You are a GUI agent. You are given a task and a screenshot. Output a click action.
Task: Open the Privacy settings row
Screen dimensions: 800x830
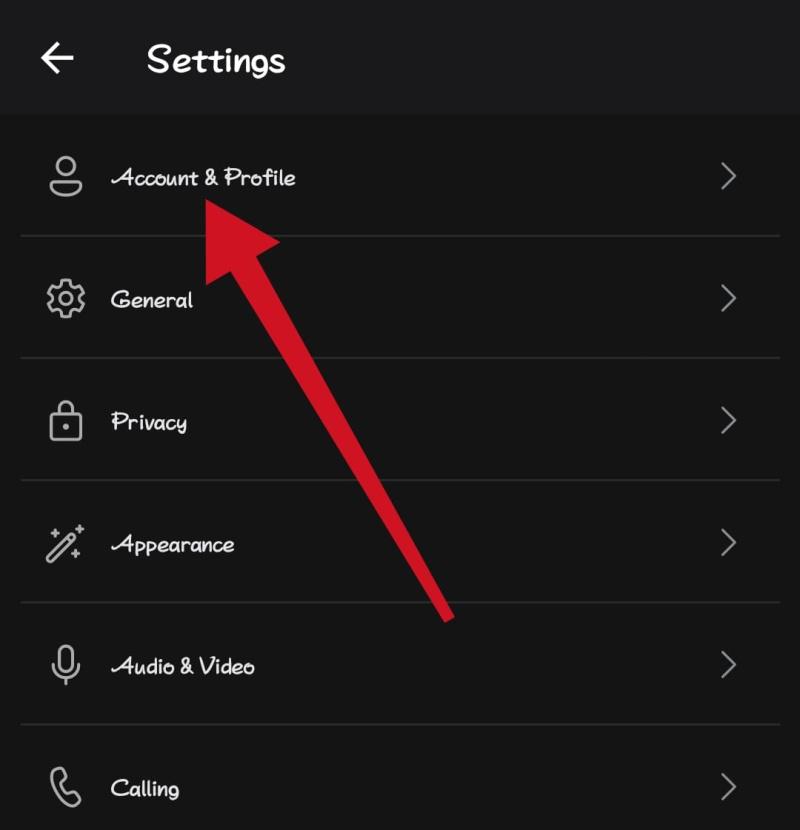pos(149,421)
